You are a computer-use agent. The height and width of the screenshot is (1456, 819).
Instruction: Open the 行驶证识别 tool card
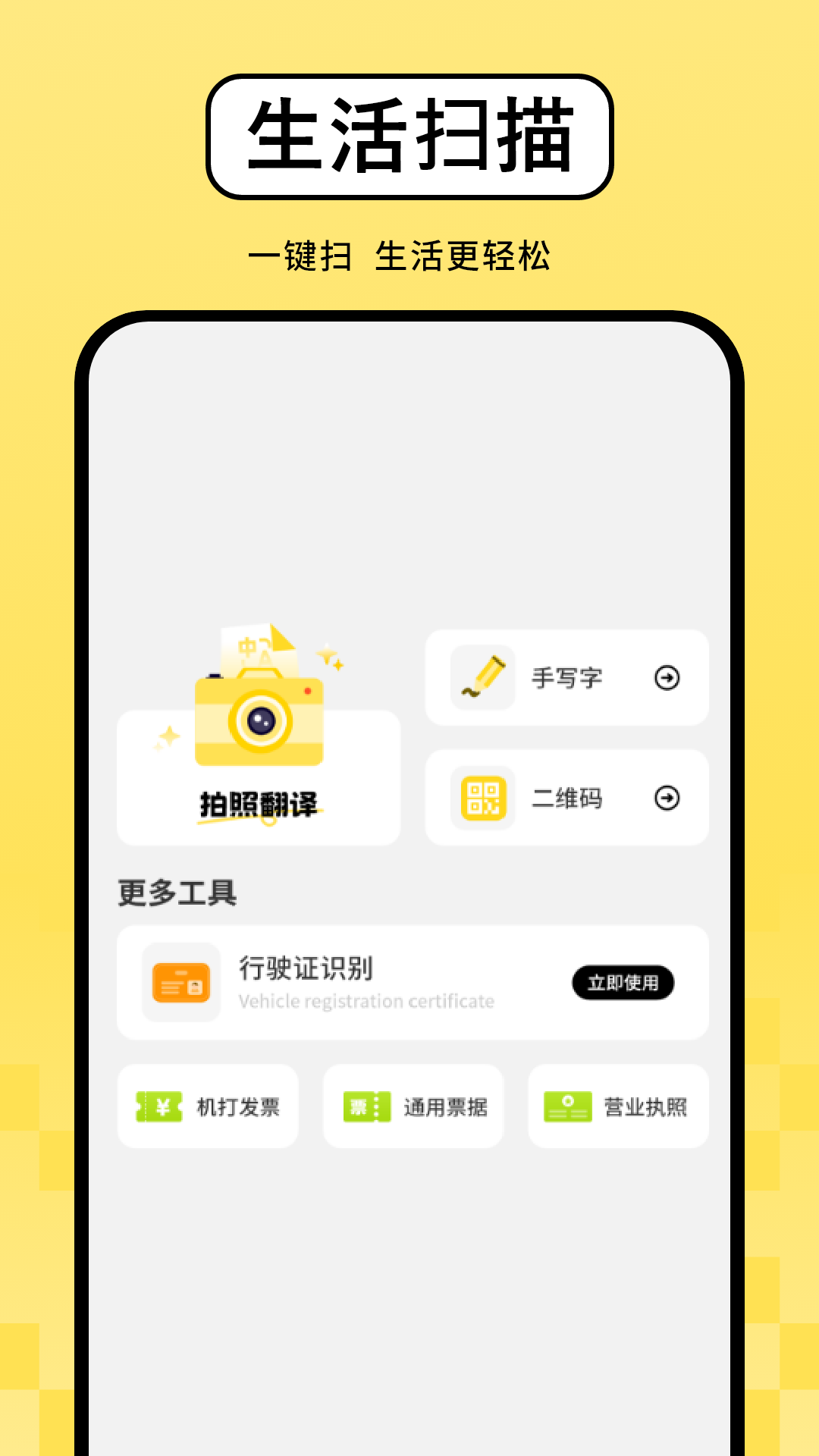coord(413,982)
